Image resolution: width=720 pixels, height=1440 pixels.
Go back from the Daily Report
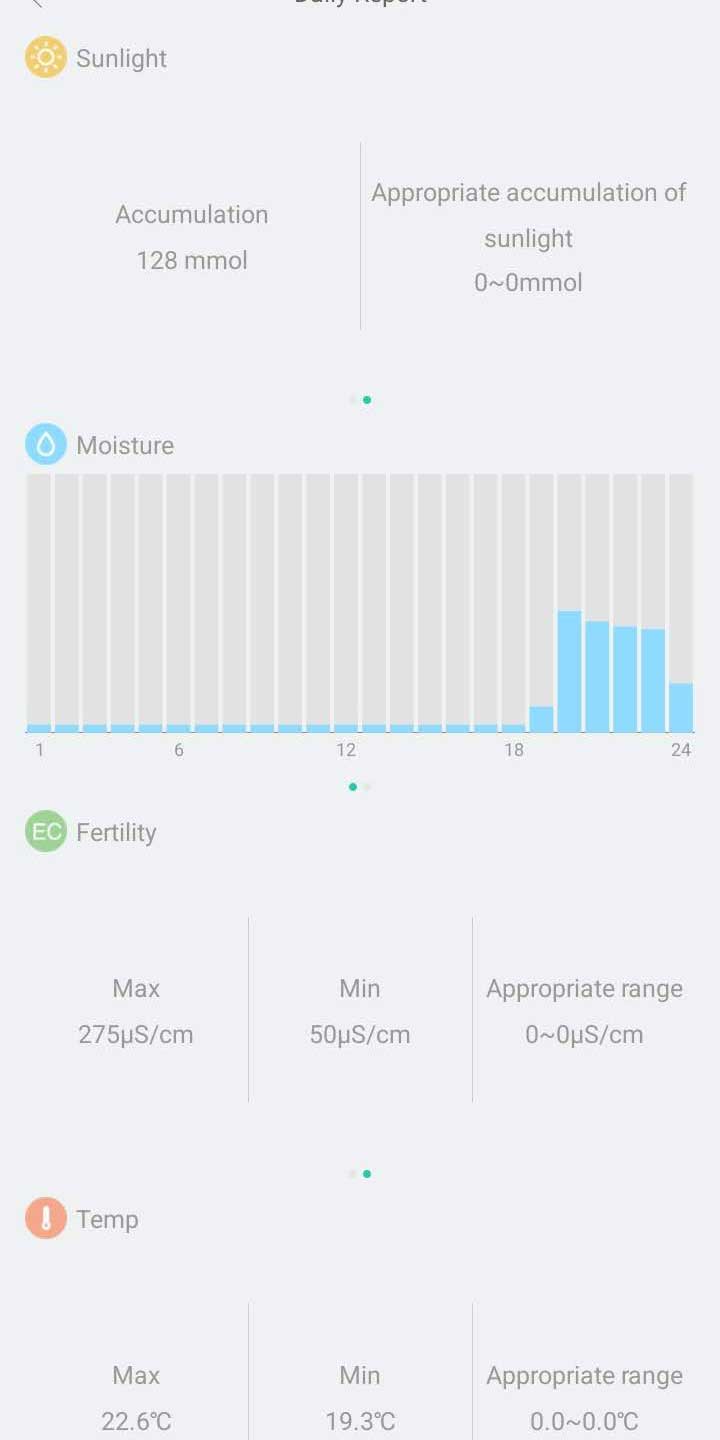pos(37,4)
